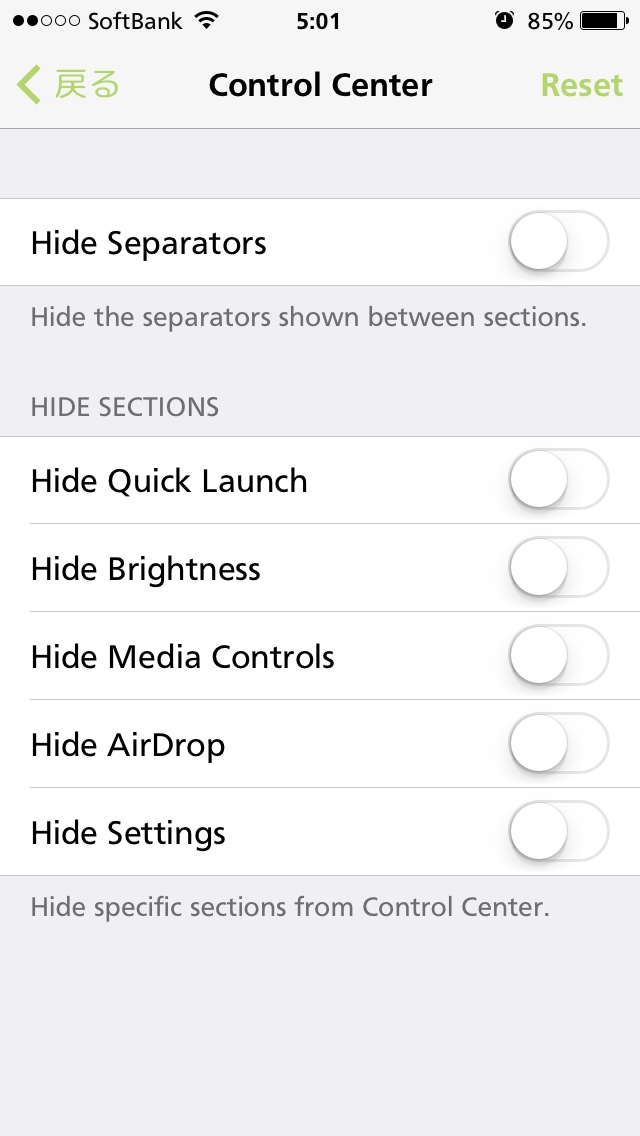Toggle Hide Settings on
The image size is (640, 1136).
559,831
